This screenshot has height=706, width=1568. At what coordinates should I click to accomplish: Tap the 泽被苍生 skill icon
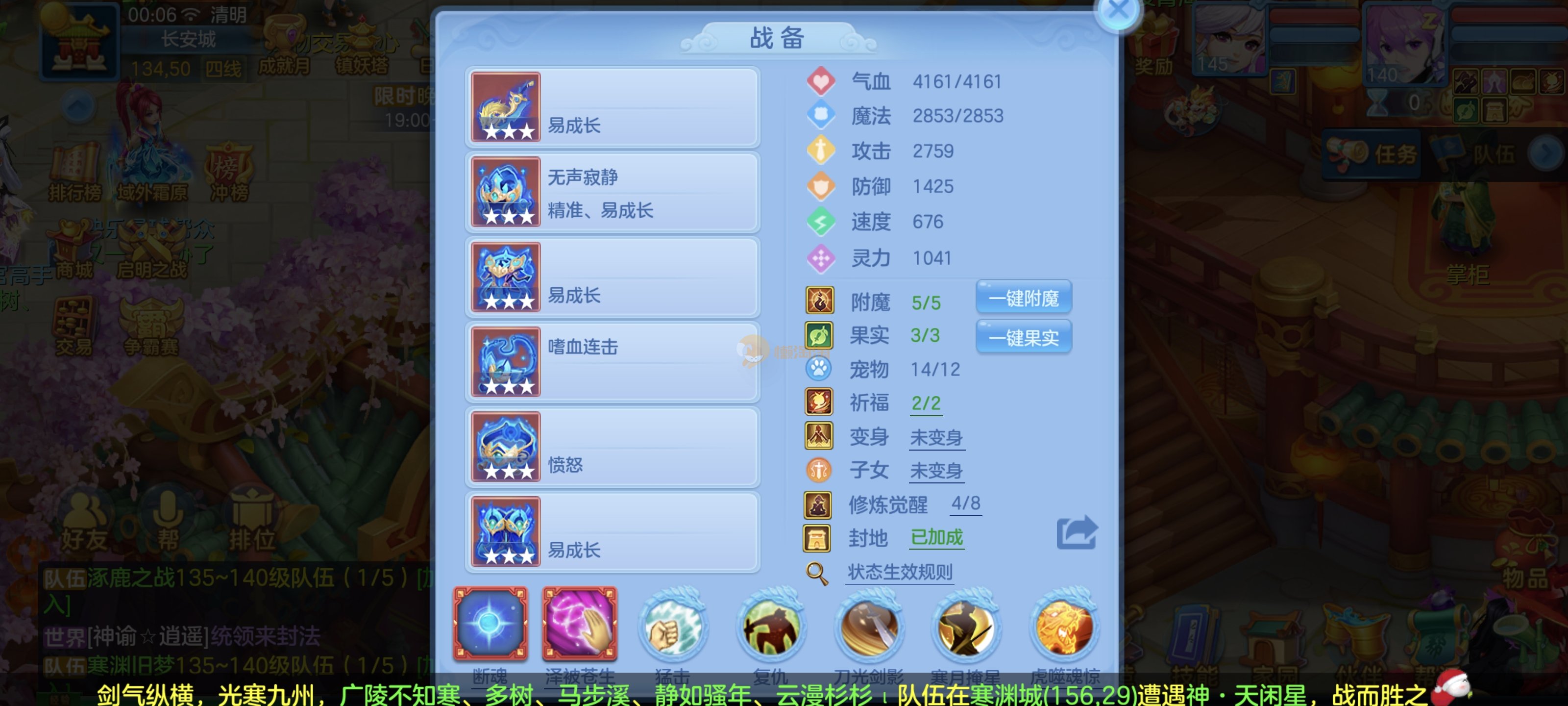coord(580,624)
